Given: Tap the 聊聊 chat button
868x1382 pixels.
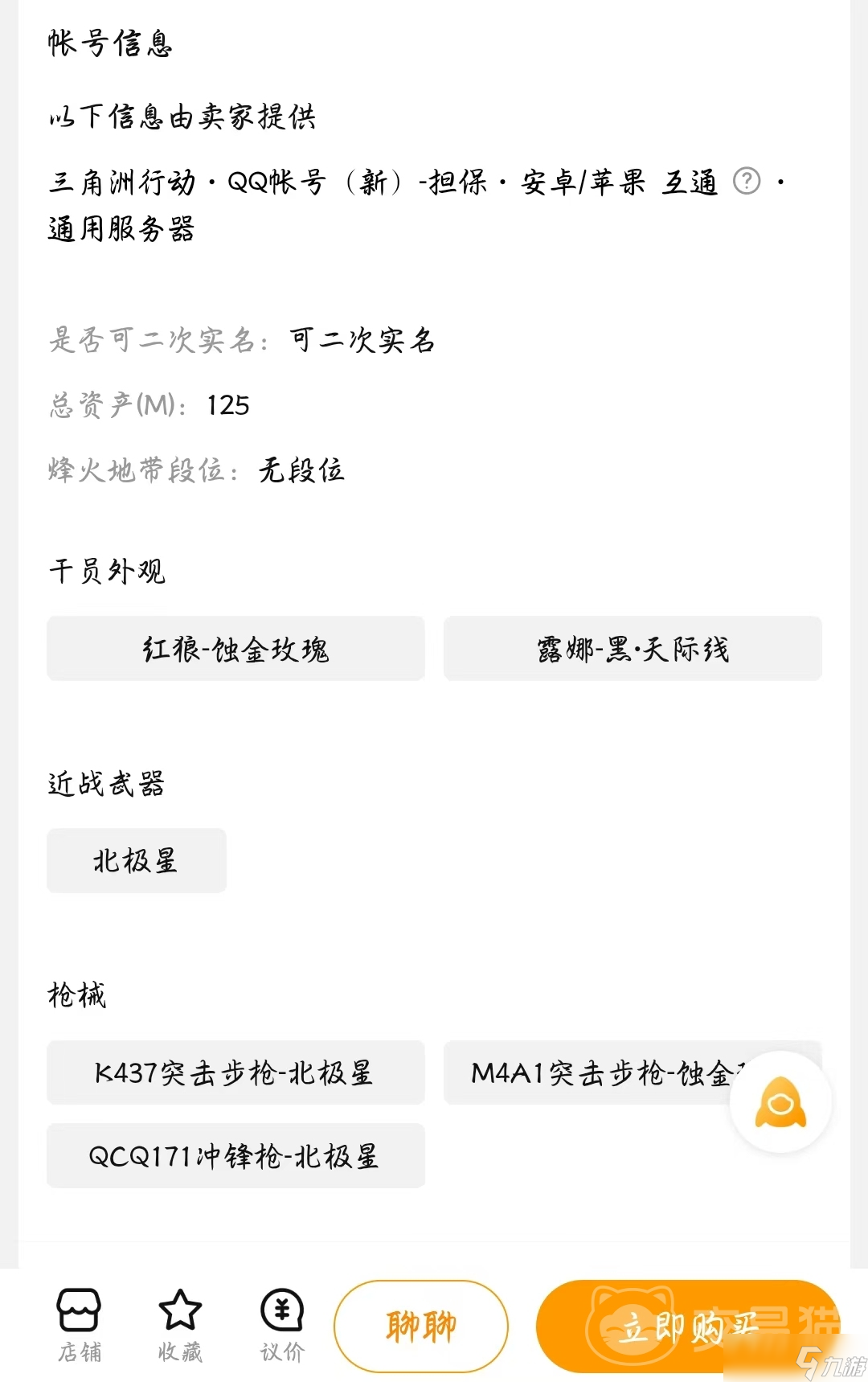Looking at the screenshot, I should pyautogui.click(x=421, y=1327).
